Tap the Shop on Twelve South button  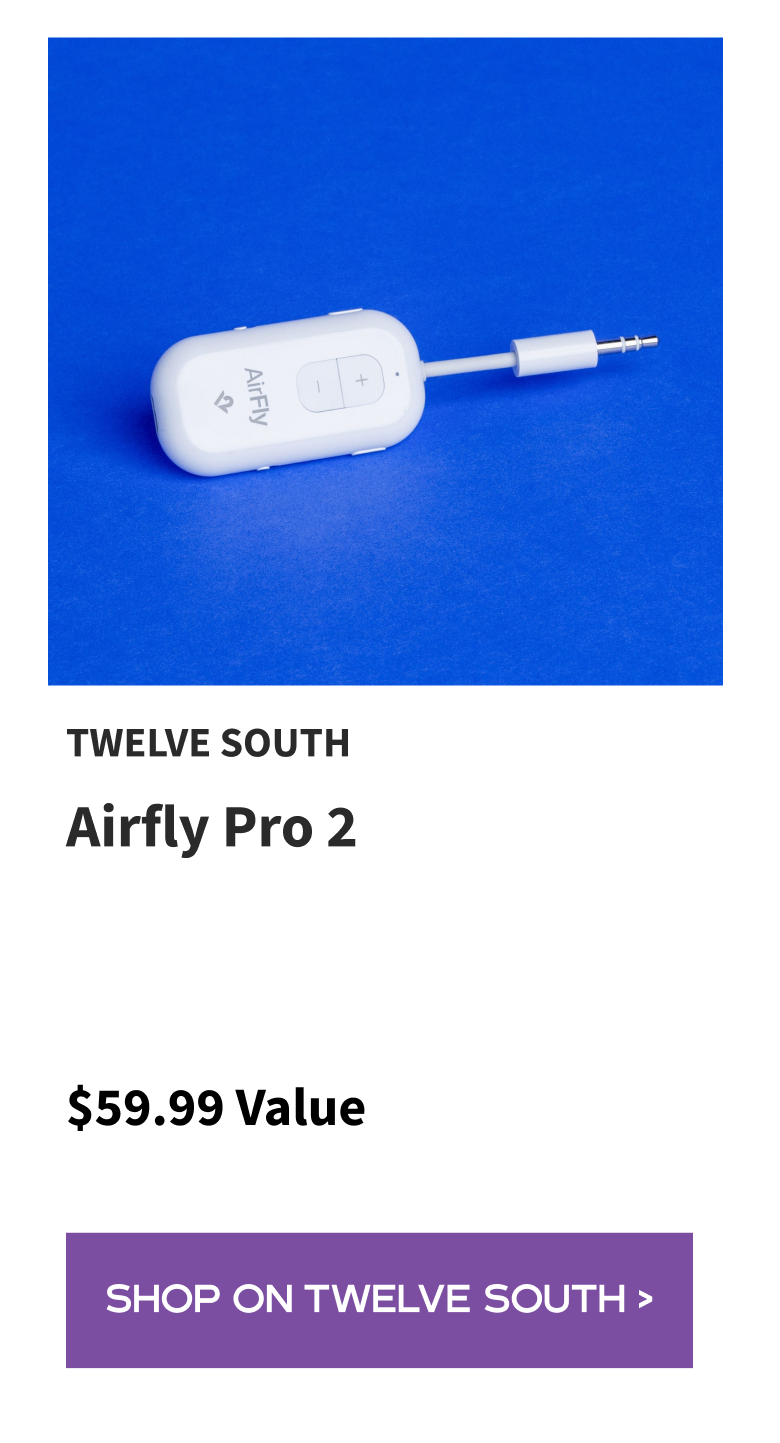[x=379, y=1299]
